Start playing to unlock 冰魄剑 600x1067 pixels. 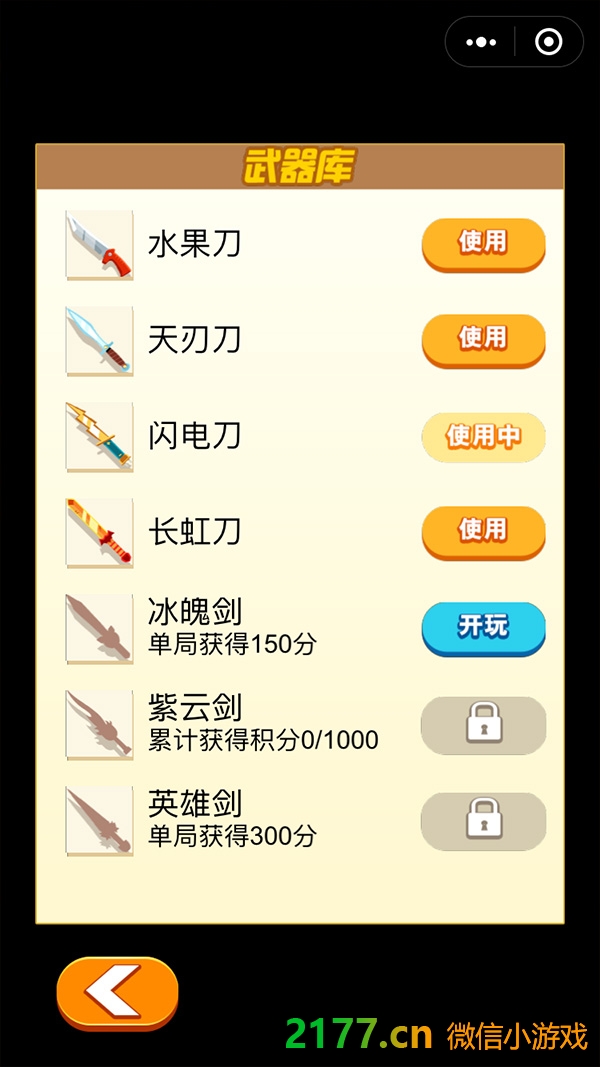click(483, 627)
